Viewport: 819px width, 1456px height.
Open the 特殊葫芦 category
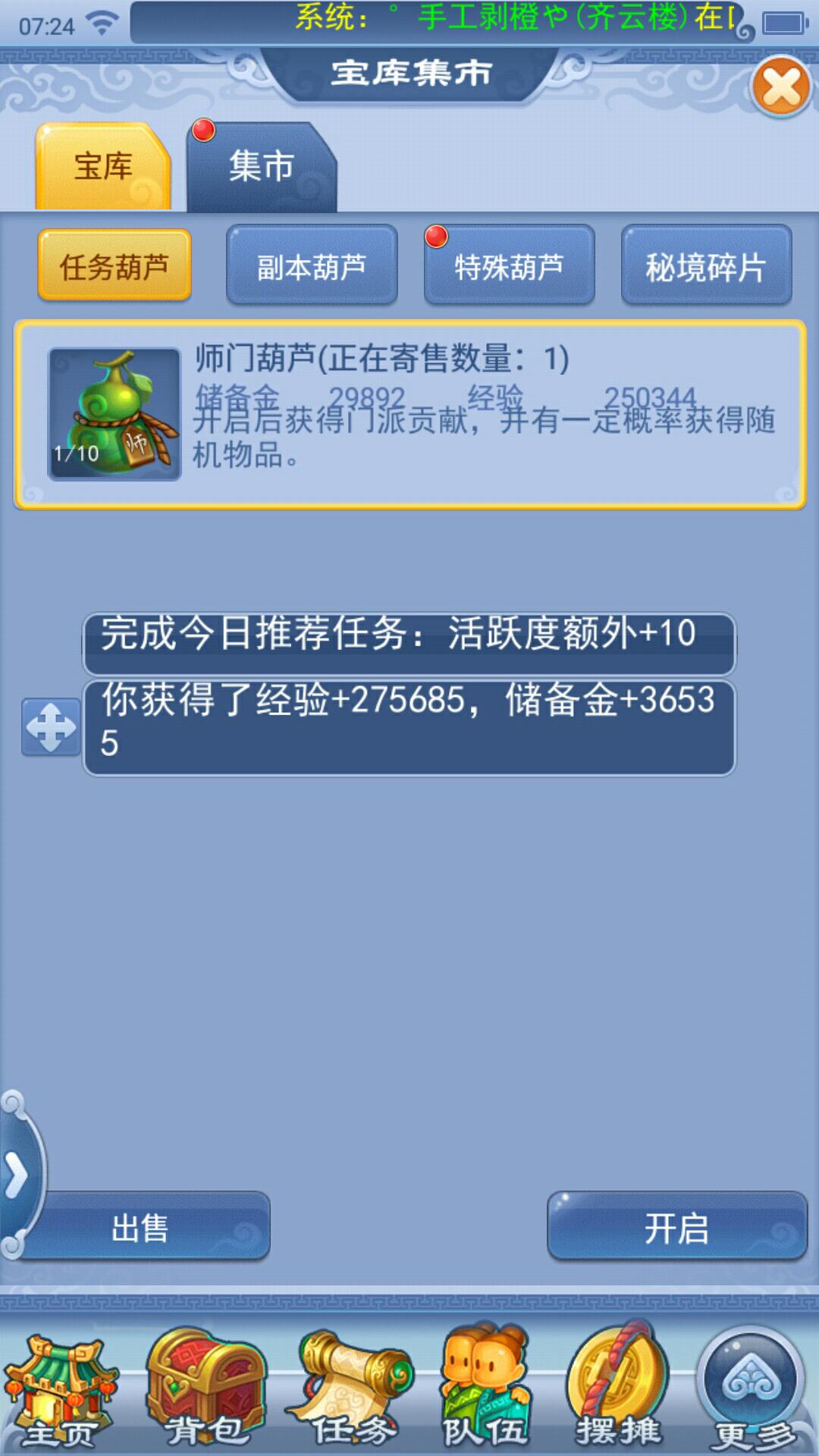point(509,266)
